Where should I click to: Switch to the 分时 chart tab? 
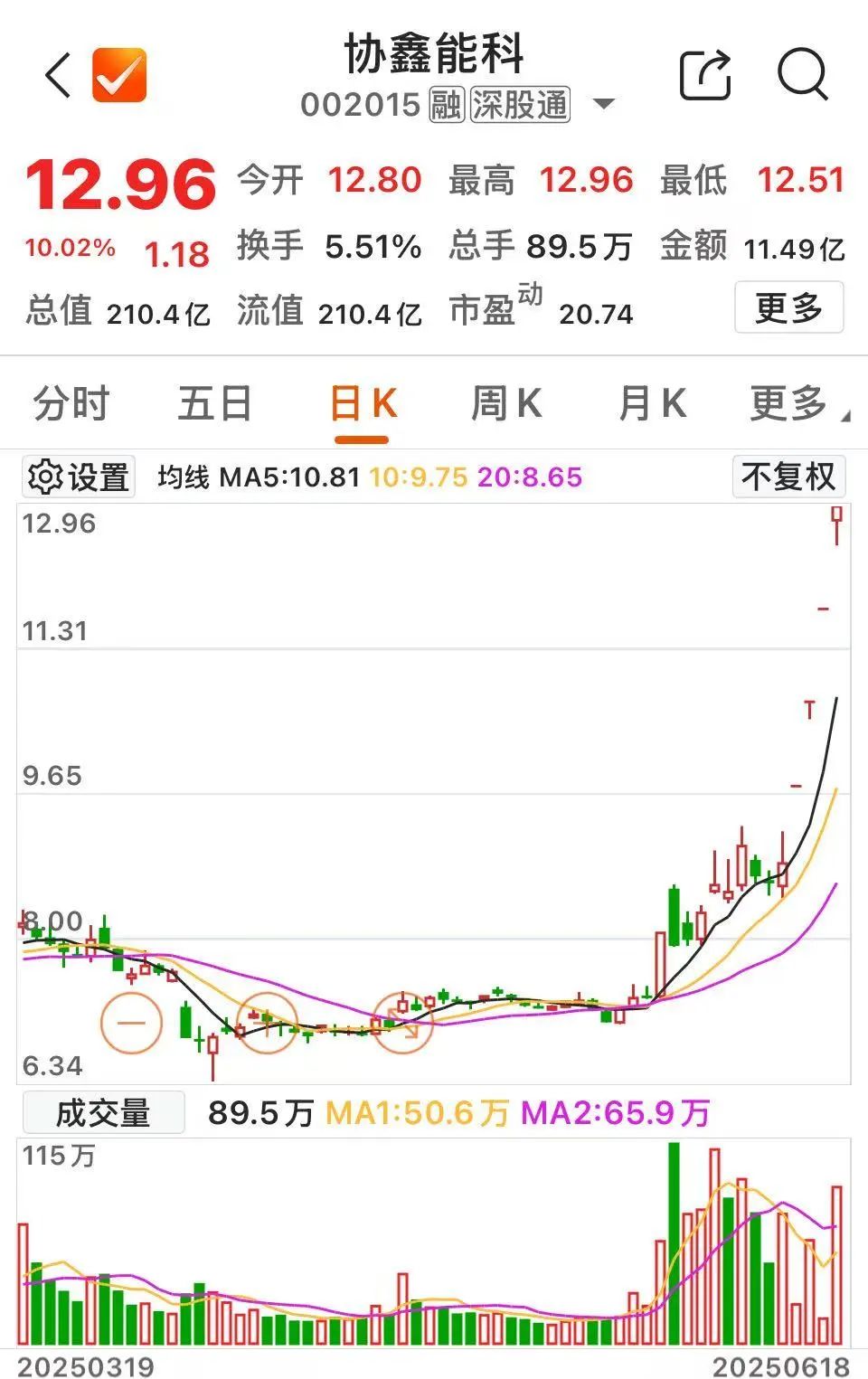[x=71, y=403]
